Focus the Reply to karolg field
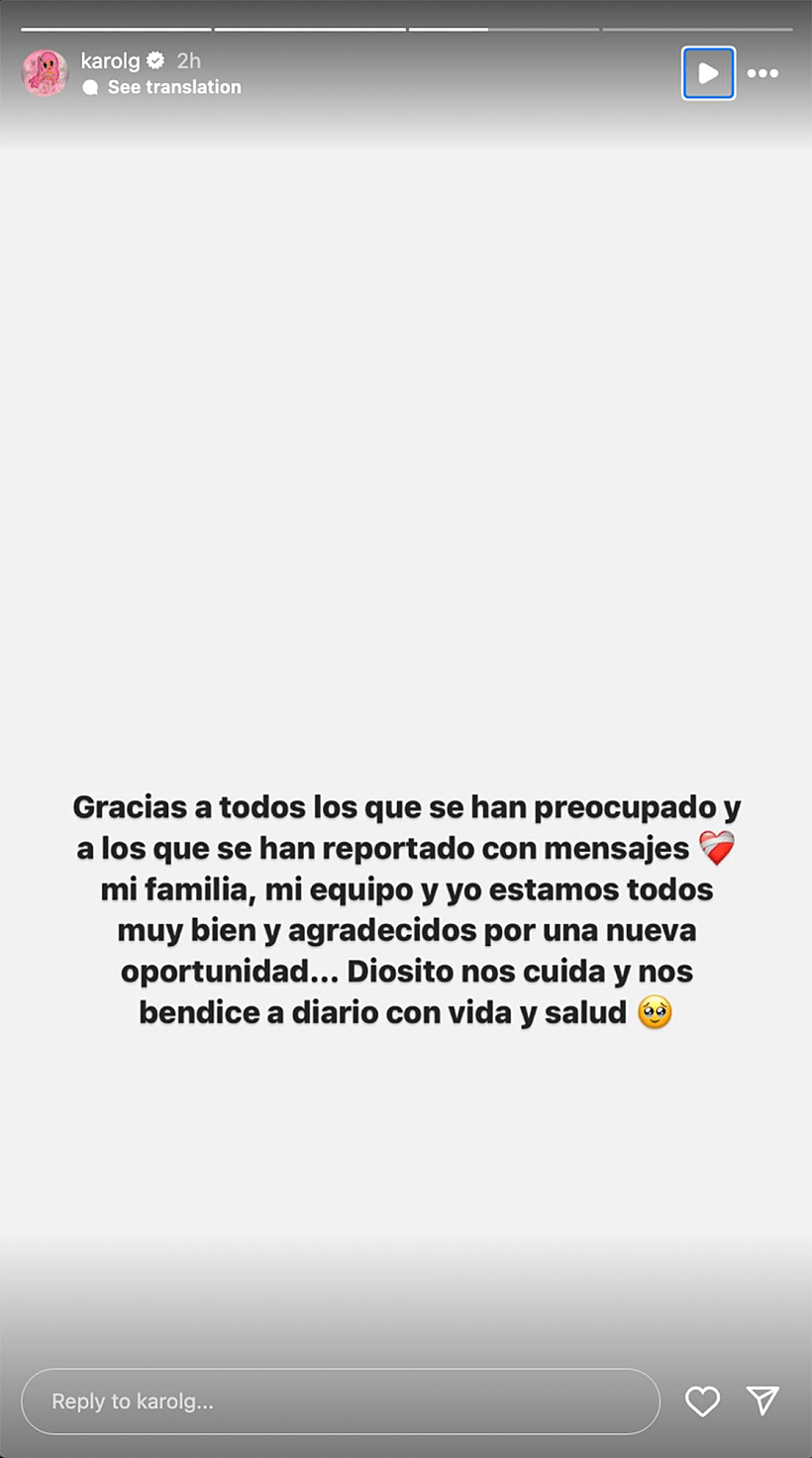This screenshot has width=812, height=1458. click(340, 1402)
